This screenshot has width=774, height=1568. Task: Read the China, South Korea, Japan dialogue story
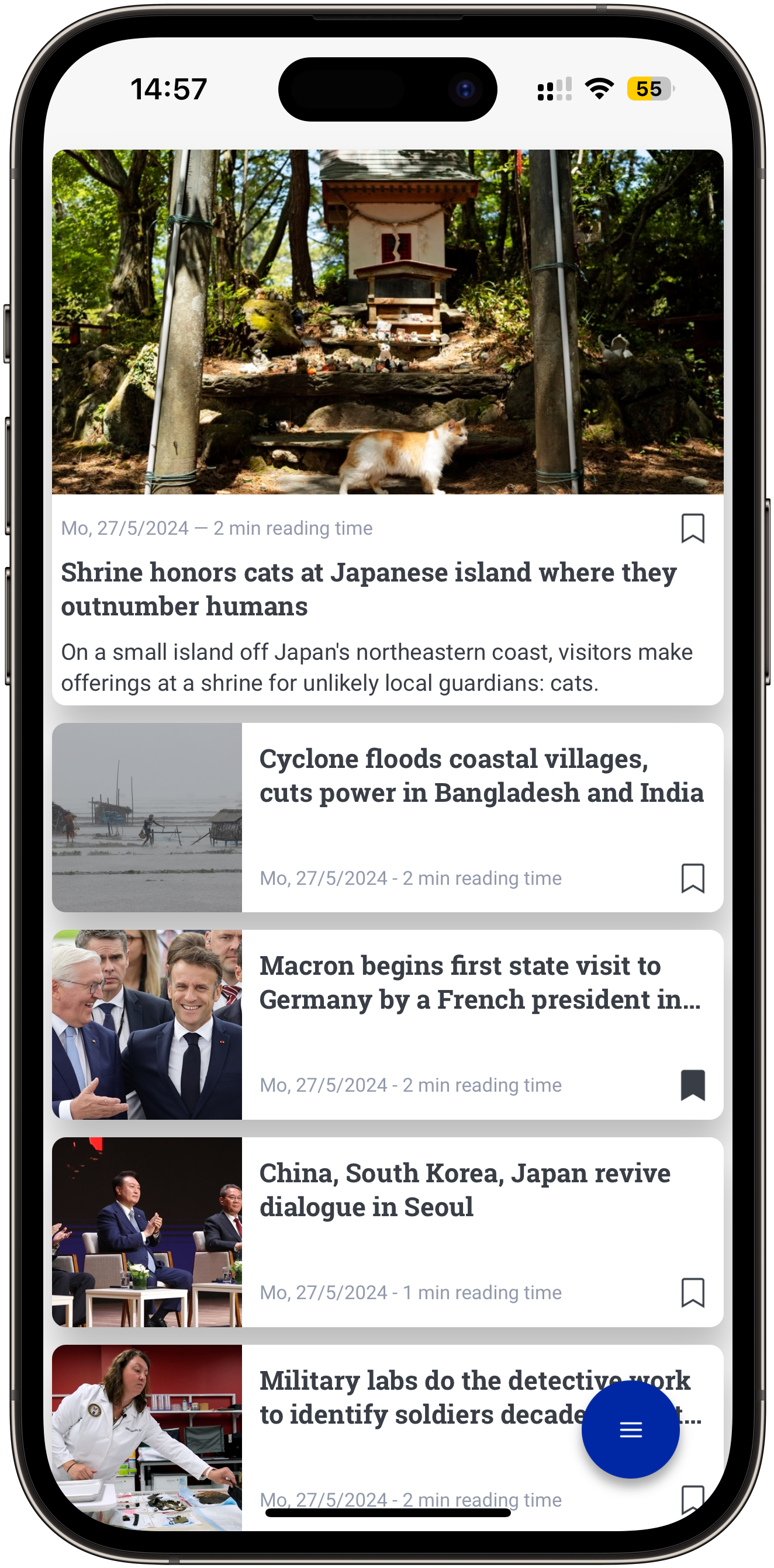pyautogui.click(x=465, y=1189)
